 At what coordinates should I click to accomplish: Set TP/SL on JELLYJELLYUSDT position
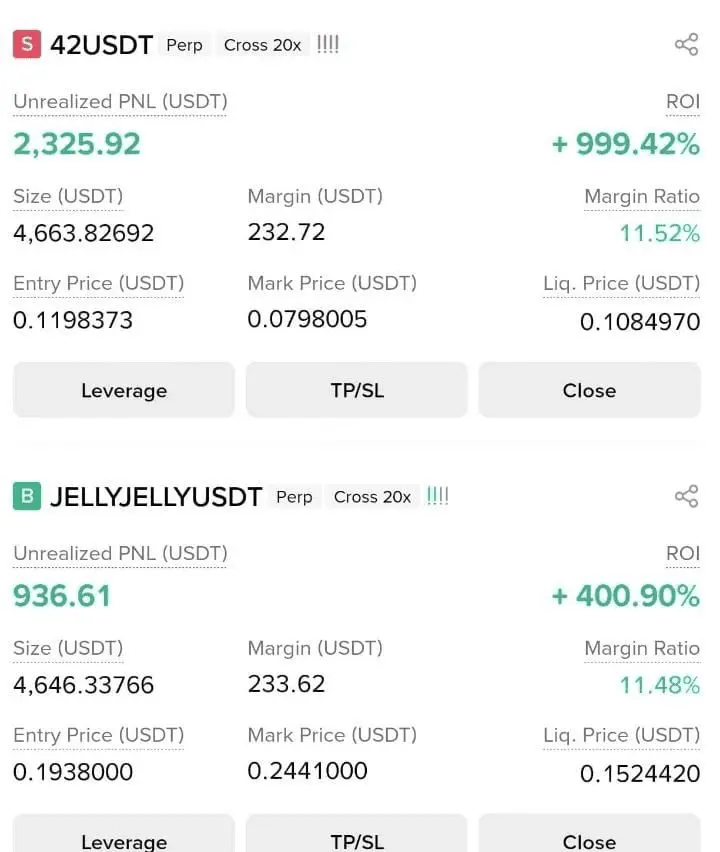click(357, 838)
